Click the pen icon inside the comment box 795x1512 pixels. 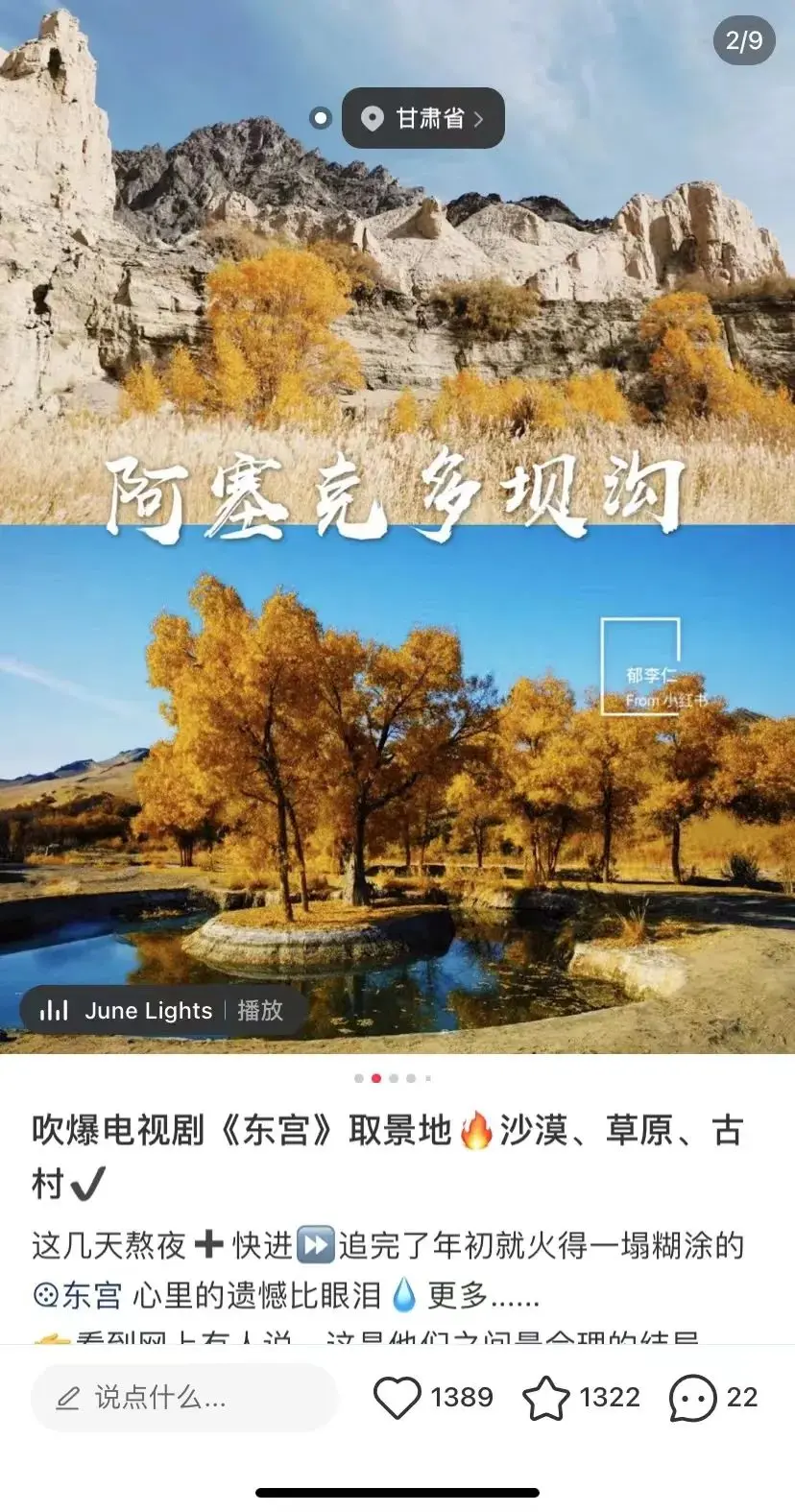65,1398
